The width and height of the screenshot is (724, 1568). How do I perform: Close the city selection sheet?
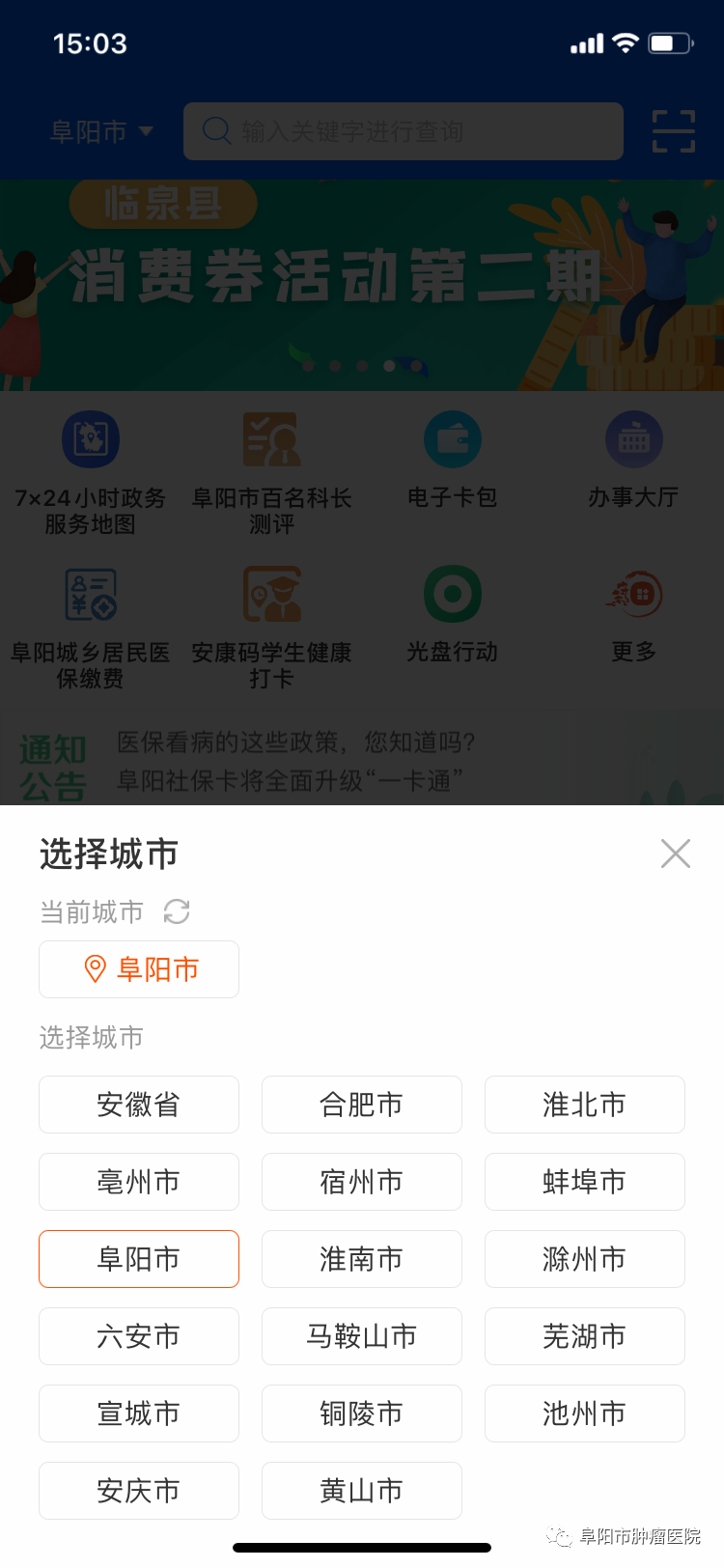point(675,854)
